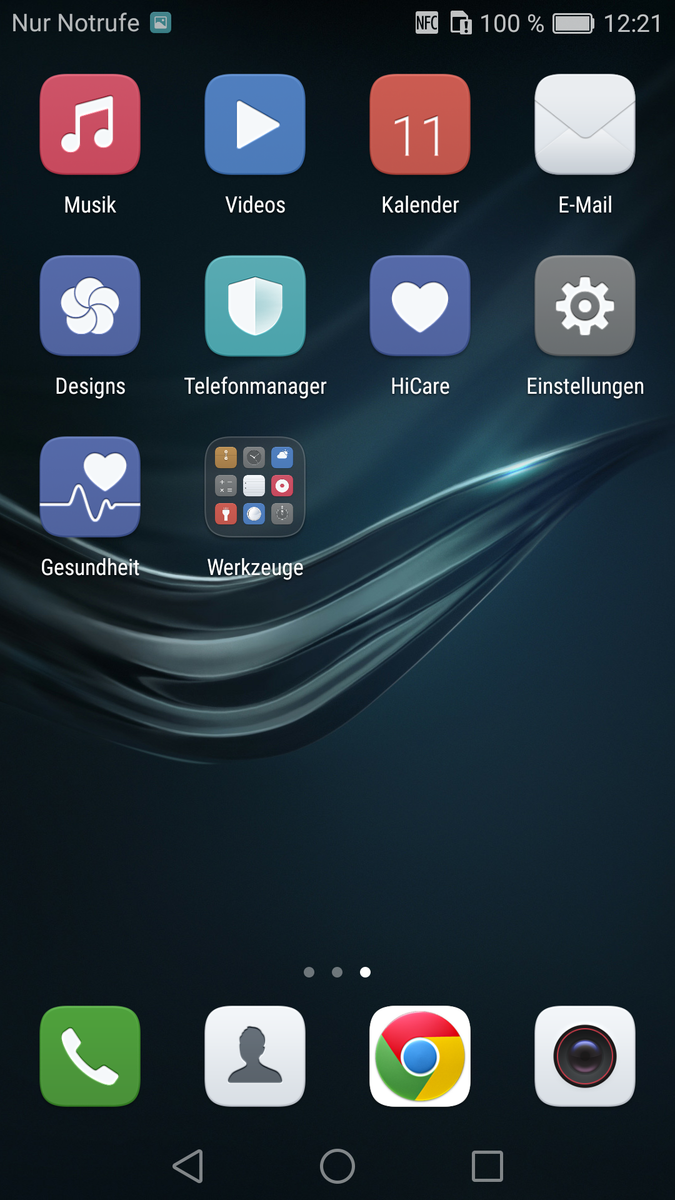Open Telefonmanager
The height and width of the screenshot is (1200, 675).
[x=255, y=306]
